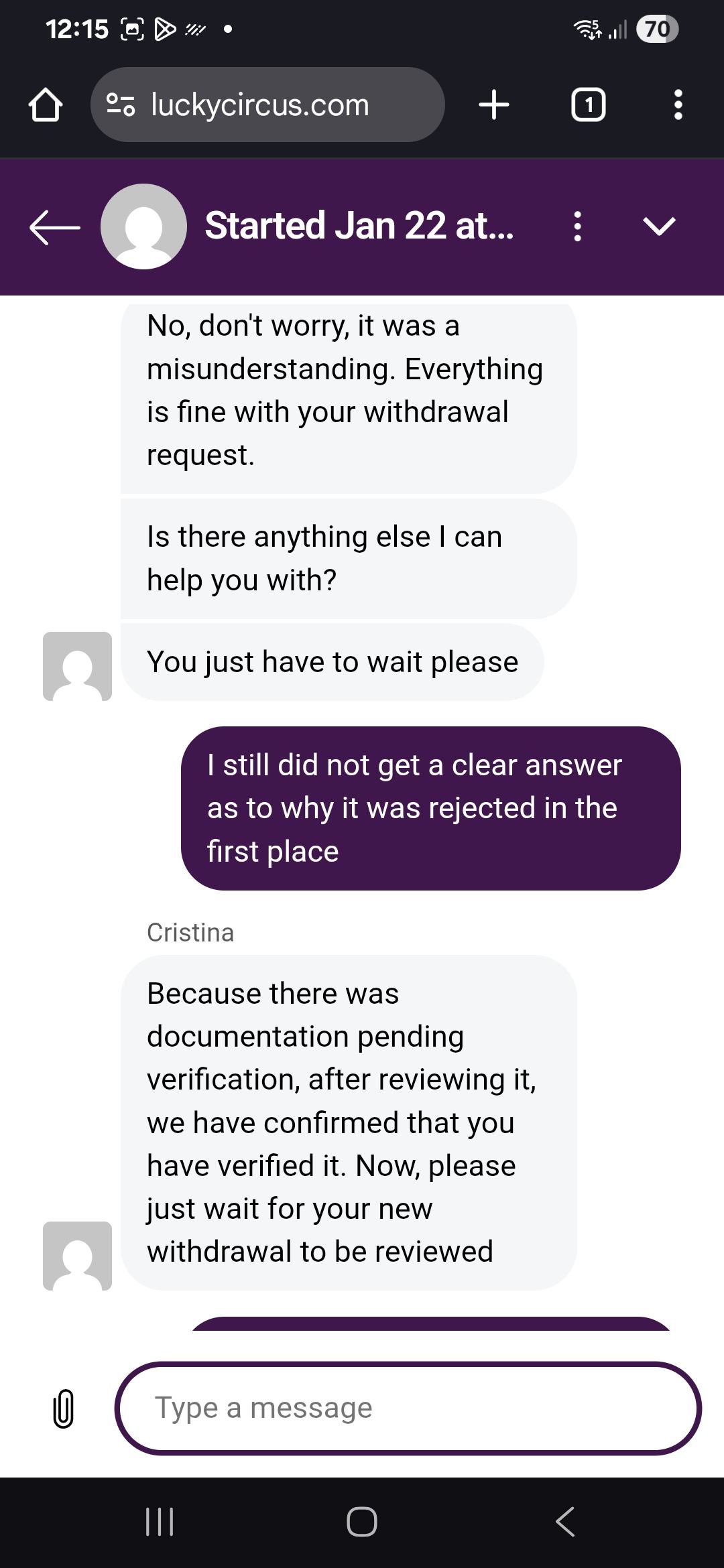This screenshot has height=1568, width=724.
Task: Open the chat options menu
Action: pyautogui.click(x=577, y=226)
